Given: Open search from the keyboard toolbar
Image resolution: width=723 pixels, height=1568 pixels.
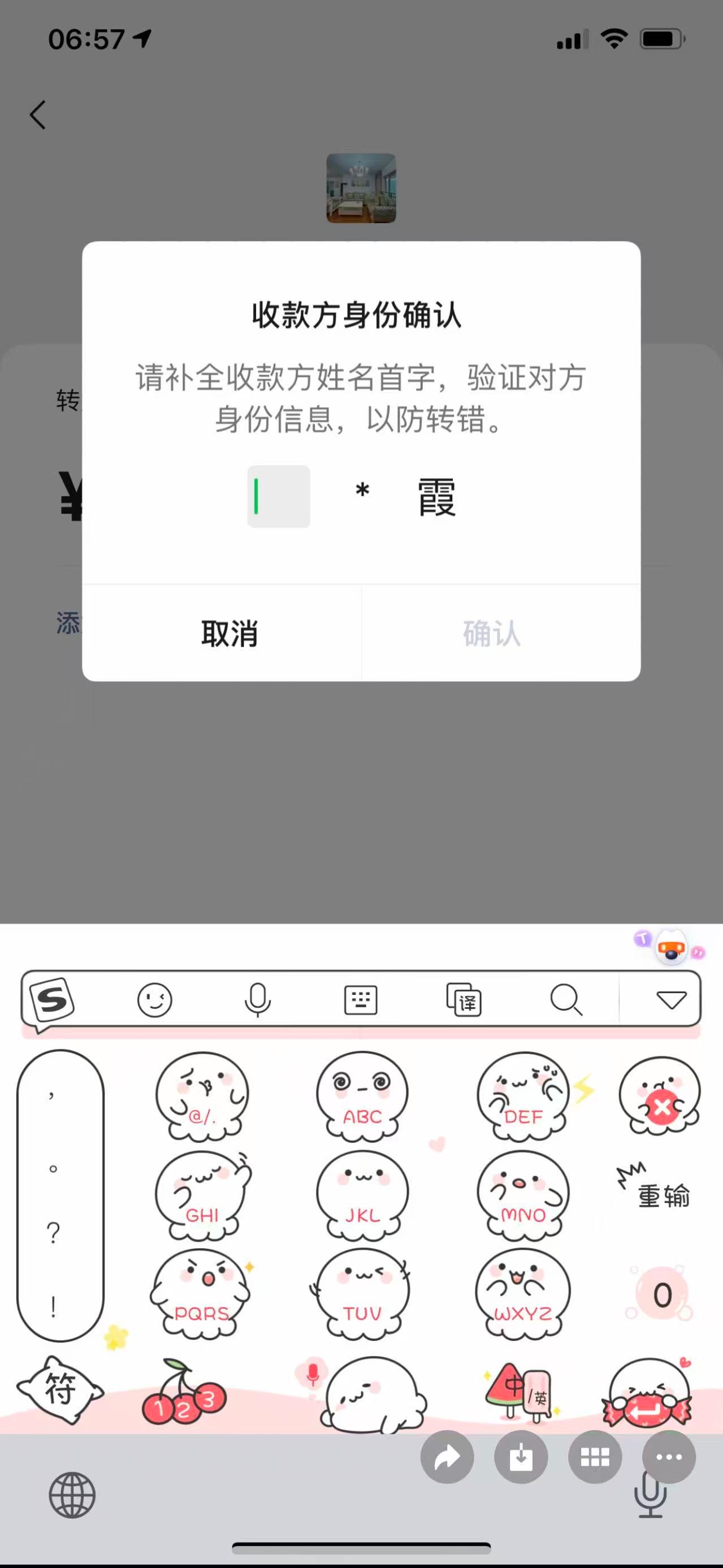Looking at the screenshot, I should 566,998.
